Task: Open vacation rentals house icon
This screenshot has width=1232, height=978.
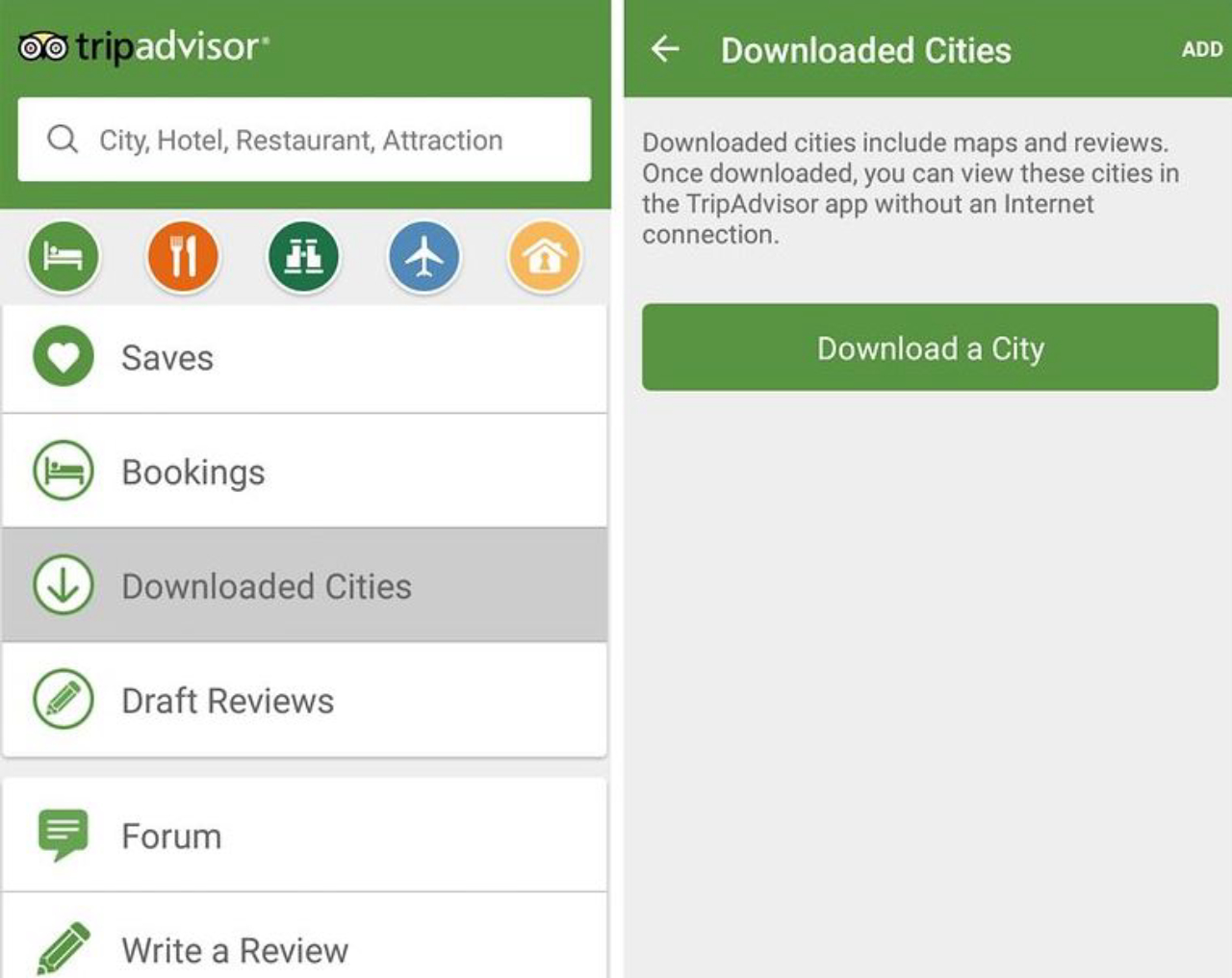Action: pyautogui.click(x=545, y=257)
